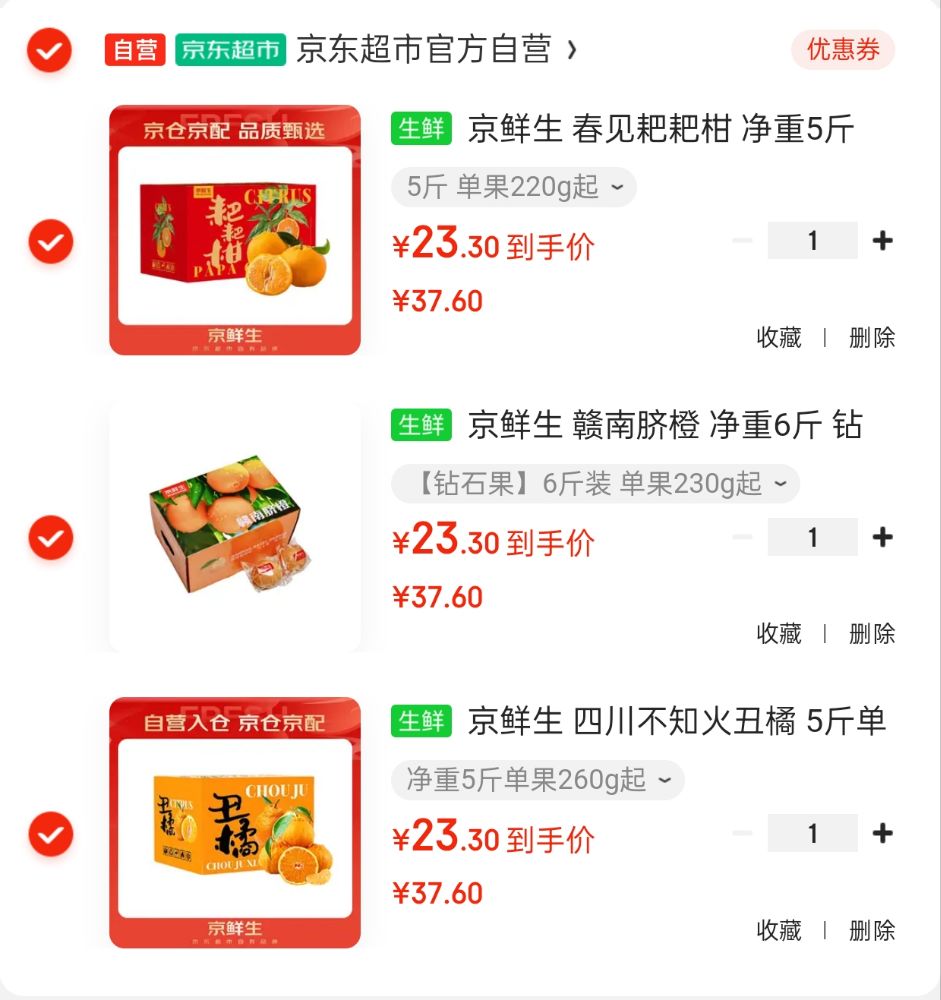Delete 四川不知火丑橘 from the cart
The height and width of the screenshot is (1000, 941).
pos(871,930)
